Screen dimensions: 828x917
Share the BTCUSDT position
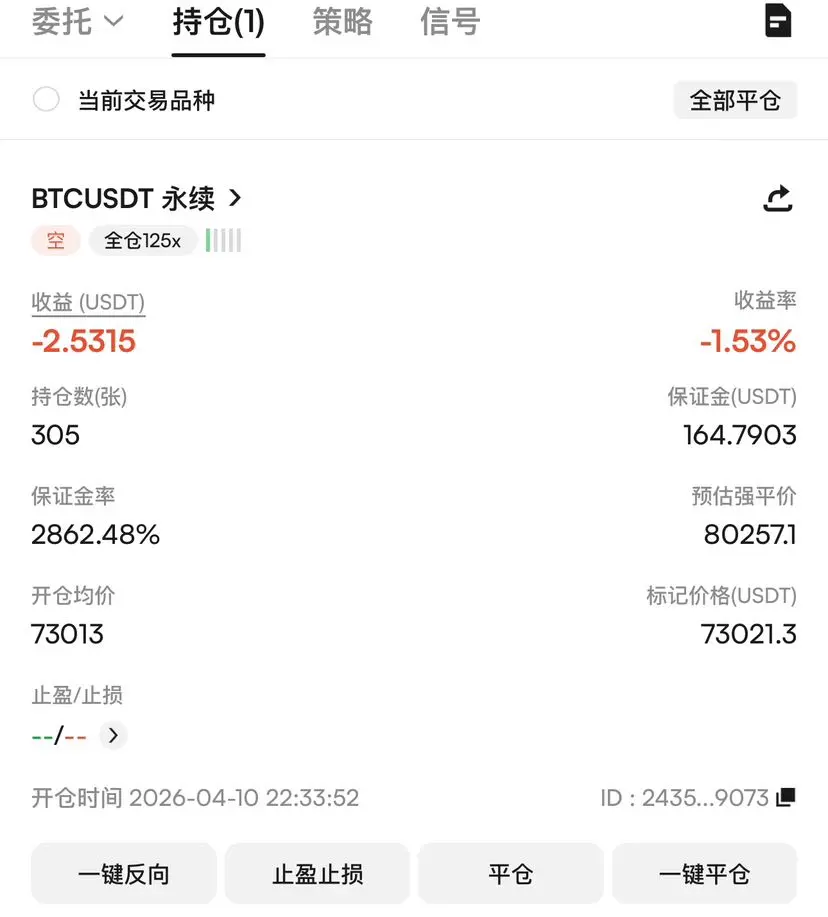point(777,199)
